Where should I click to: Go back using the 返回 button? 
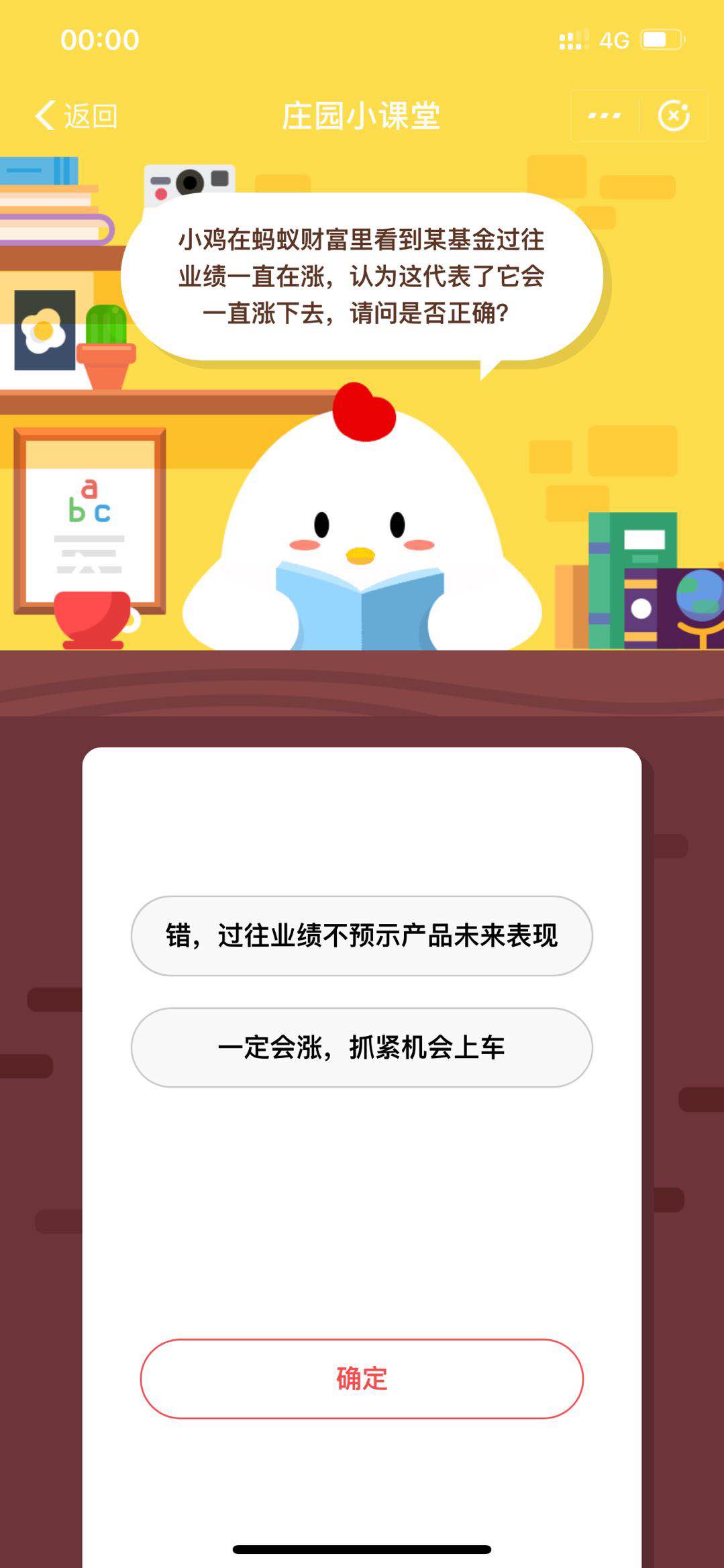[76, 116]
